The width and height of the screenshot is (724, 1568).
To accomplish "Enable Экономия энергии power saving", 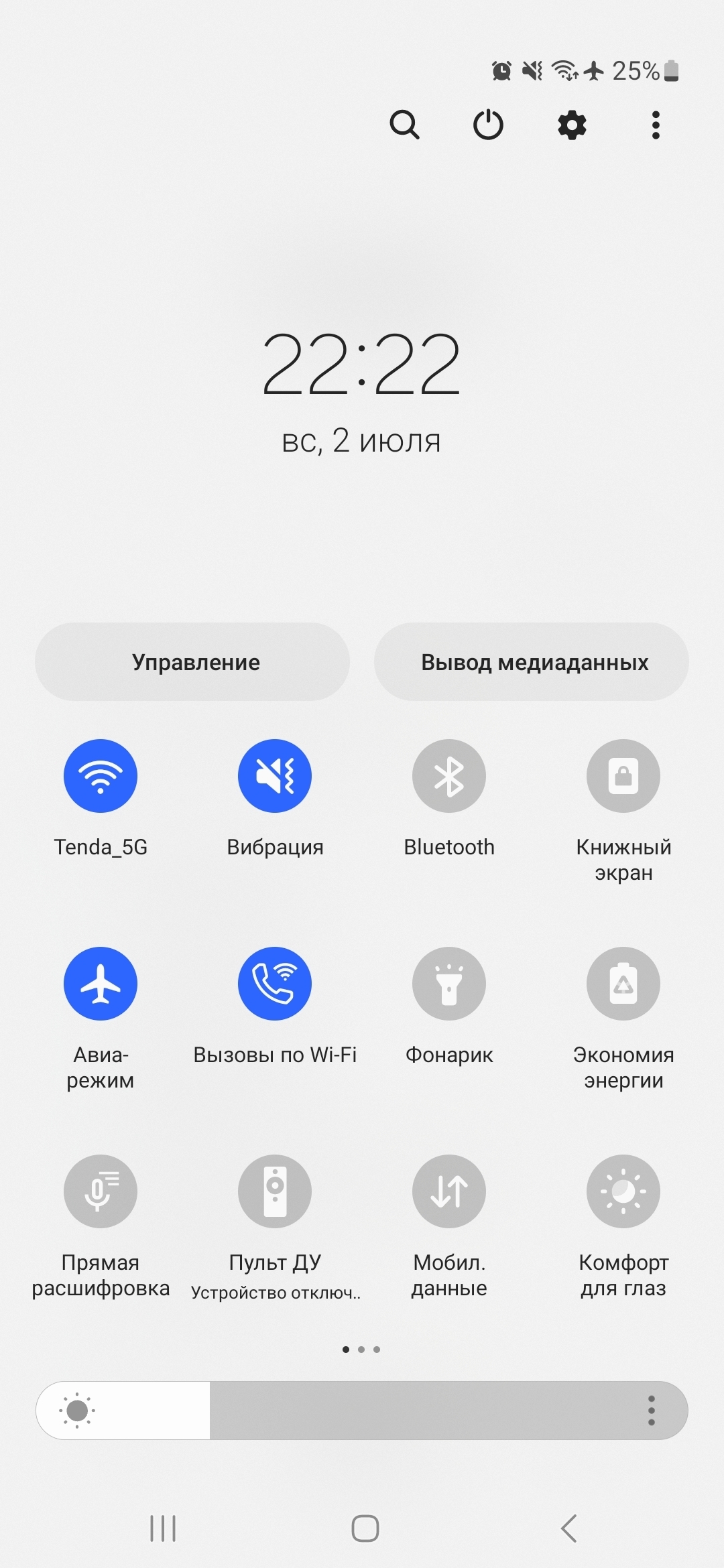I will click(x=623, y=984).
